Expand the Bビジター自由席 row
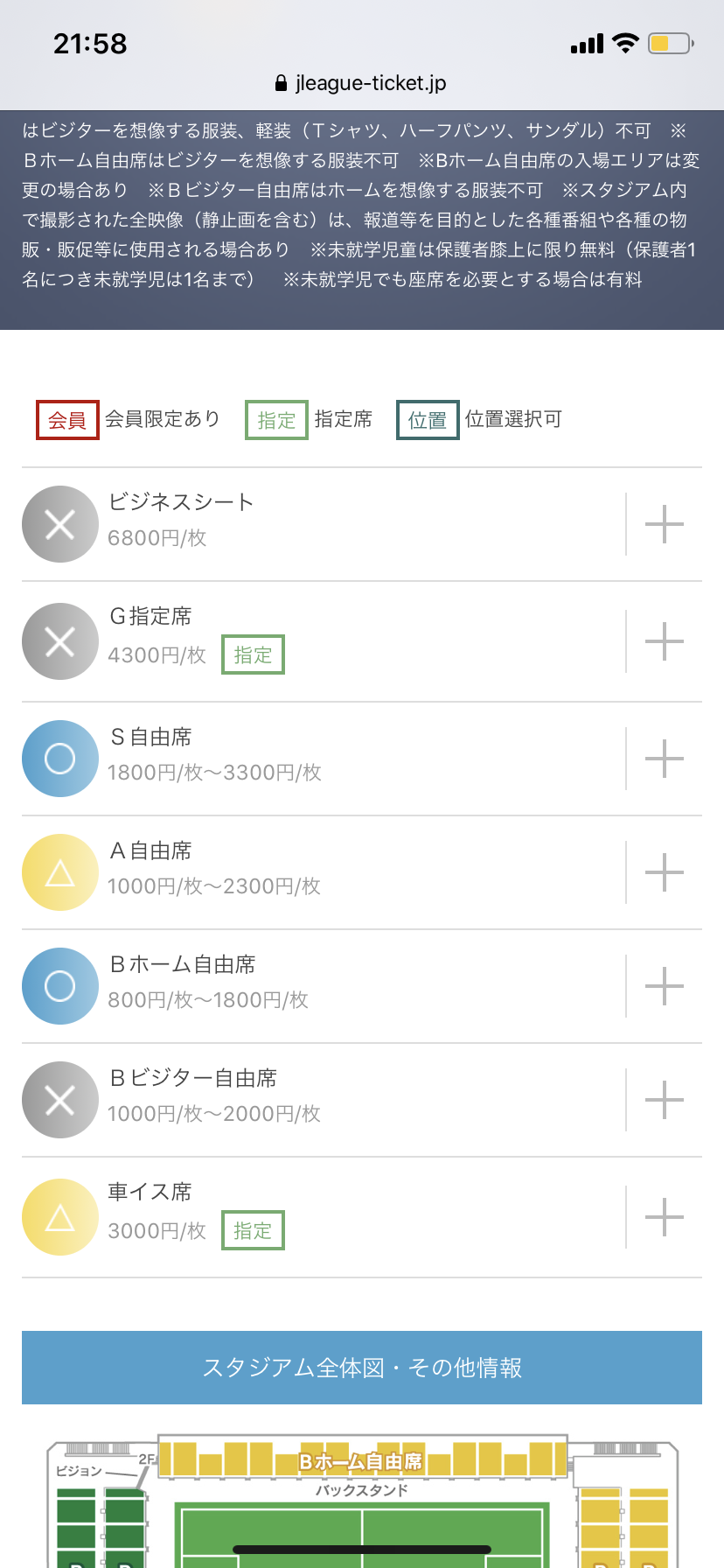The image size is (724, 1568). pyautogui.click(x=664, y=1100)
